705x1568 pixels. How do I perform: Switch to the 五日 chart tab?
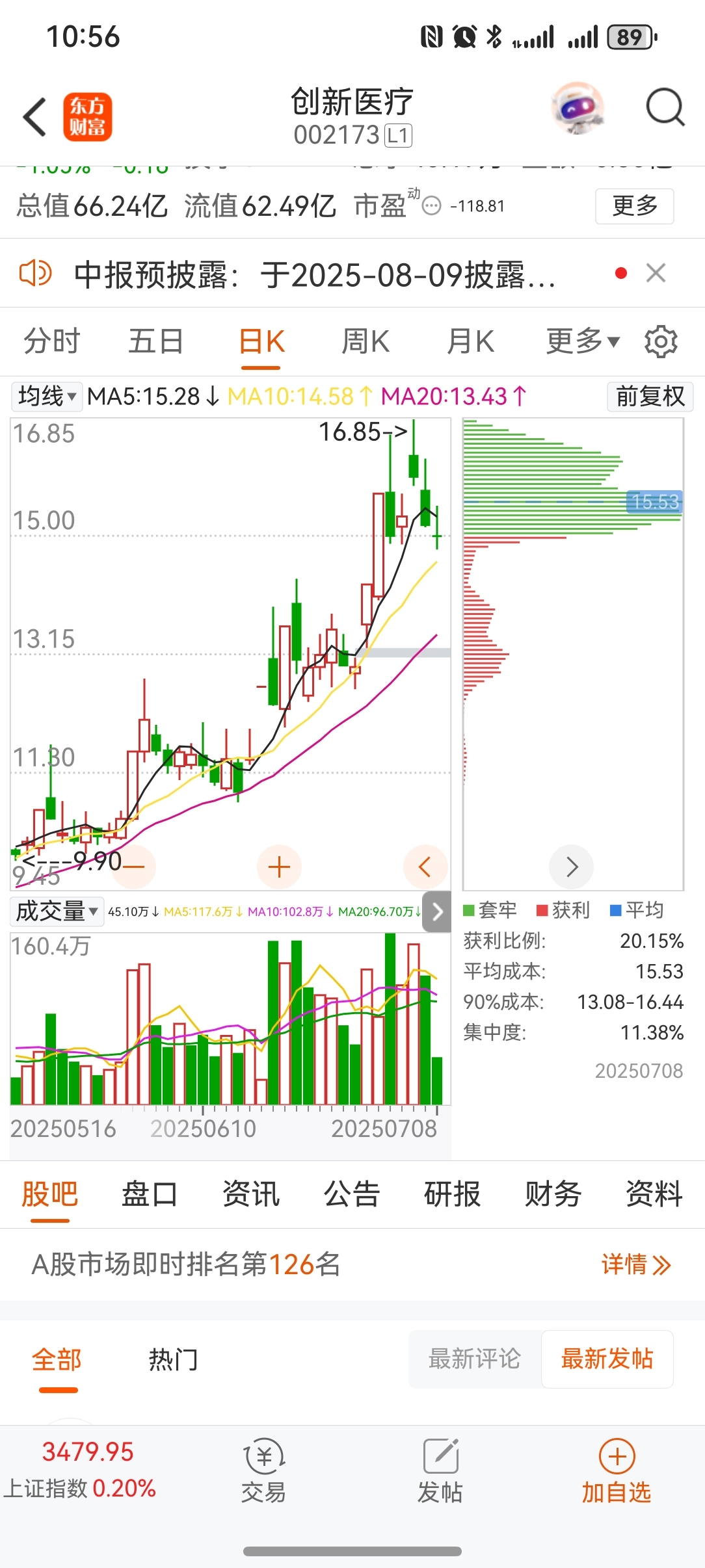[x=156, y=341]
